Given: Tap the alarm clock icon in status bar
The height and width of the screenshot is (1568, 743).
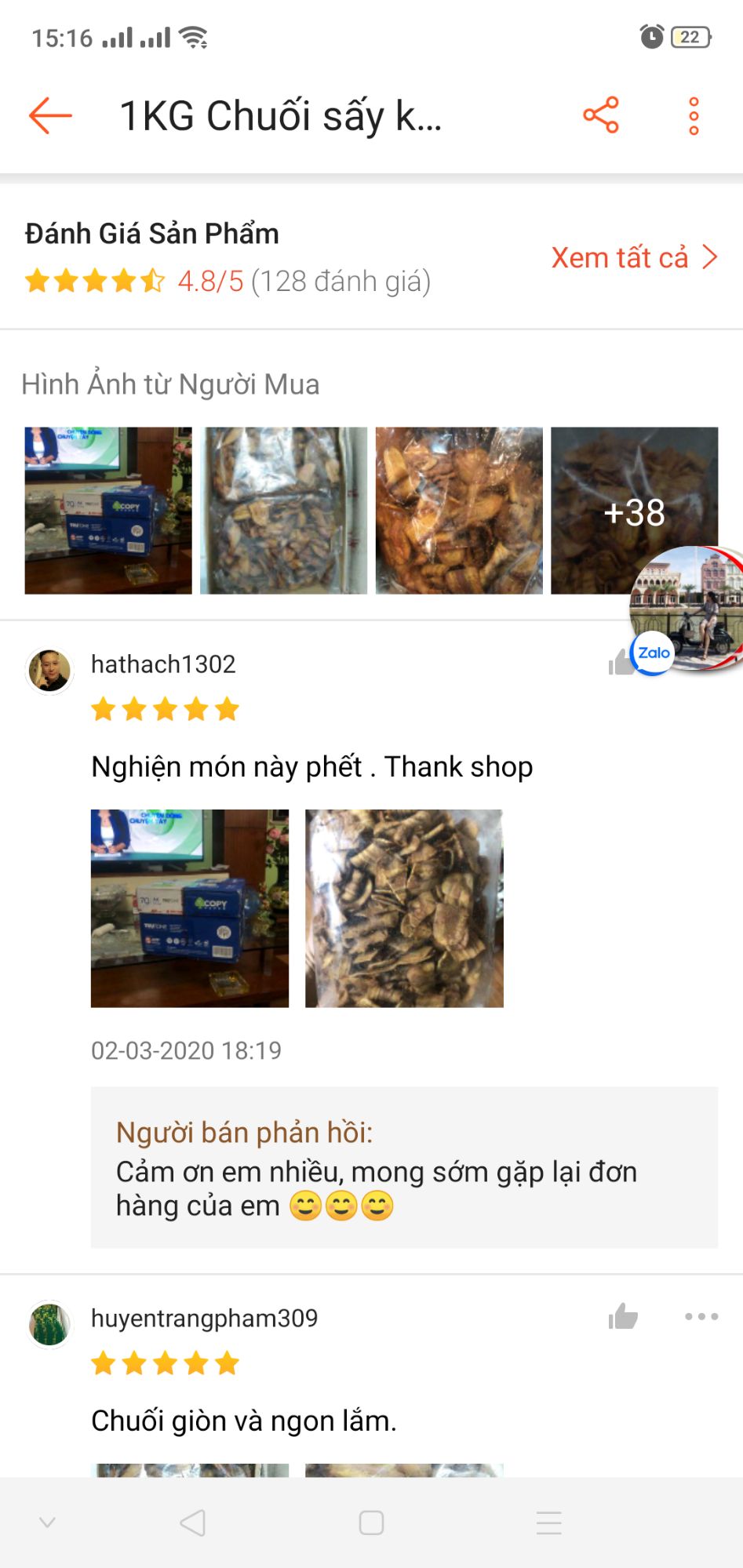Looking at the screenshot, I should coord(652,35).
